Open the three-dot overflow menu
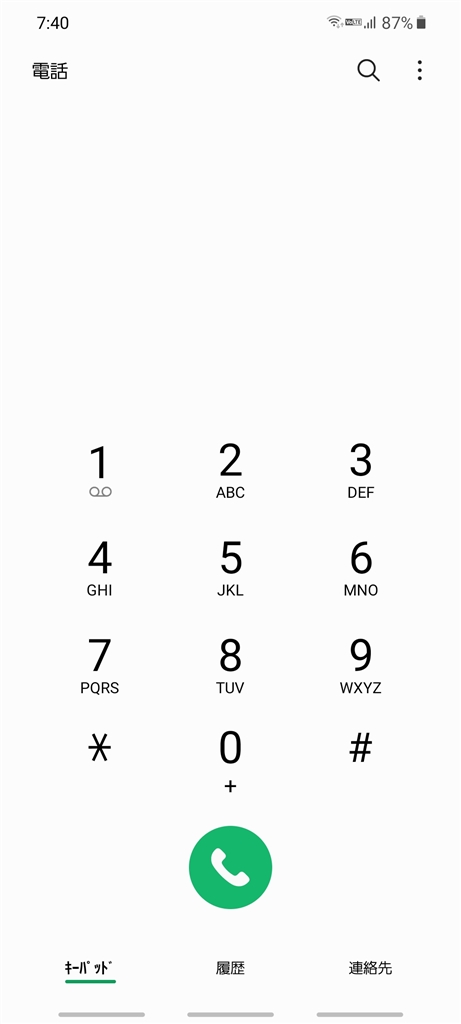Viewport: 461px width, 1024px height. tap(419, 71)
